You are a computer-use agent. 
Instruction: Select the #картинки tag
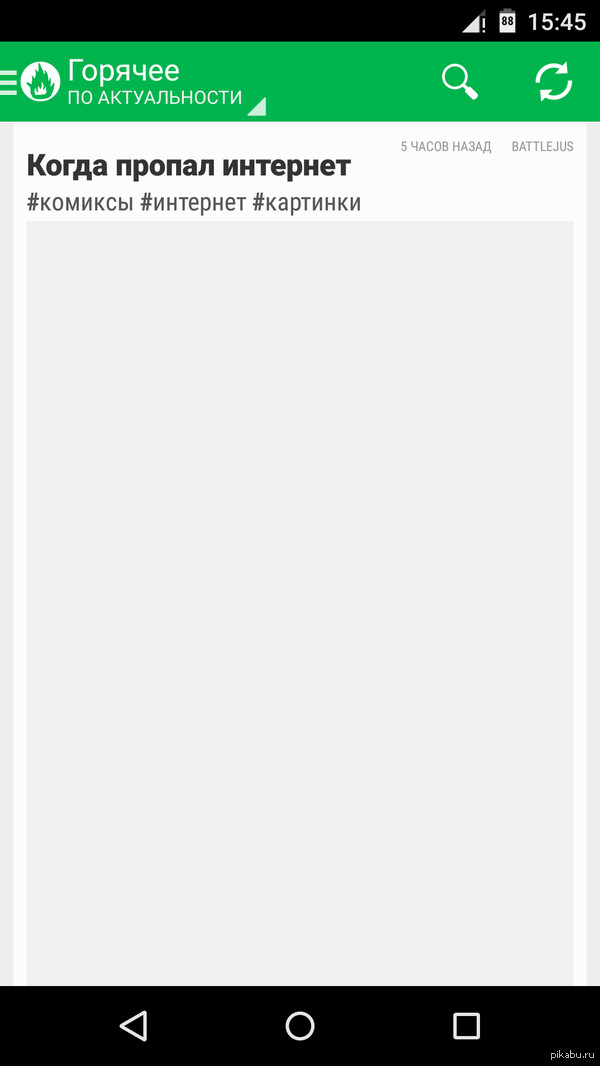[x=306, y=203]
